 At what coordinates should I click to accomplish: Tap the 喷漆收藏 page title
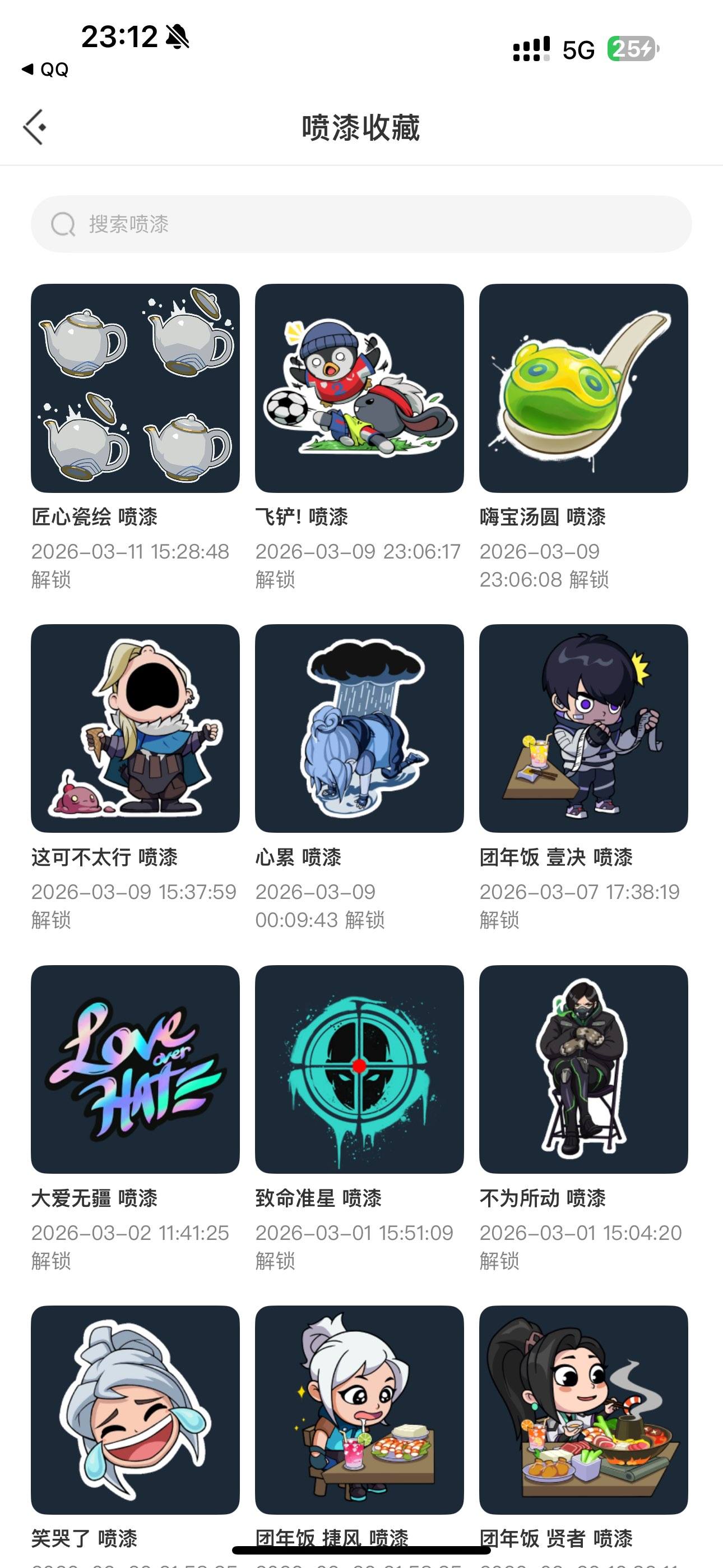coord(361,126)
